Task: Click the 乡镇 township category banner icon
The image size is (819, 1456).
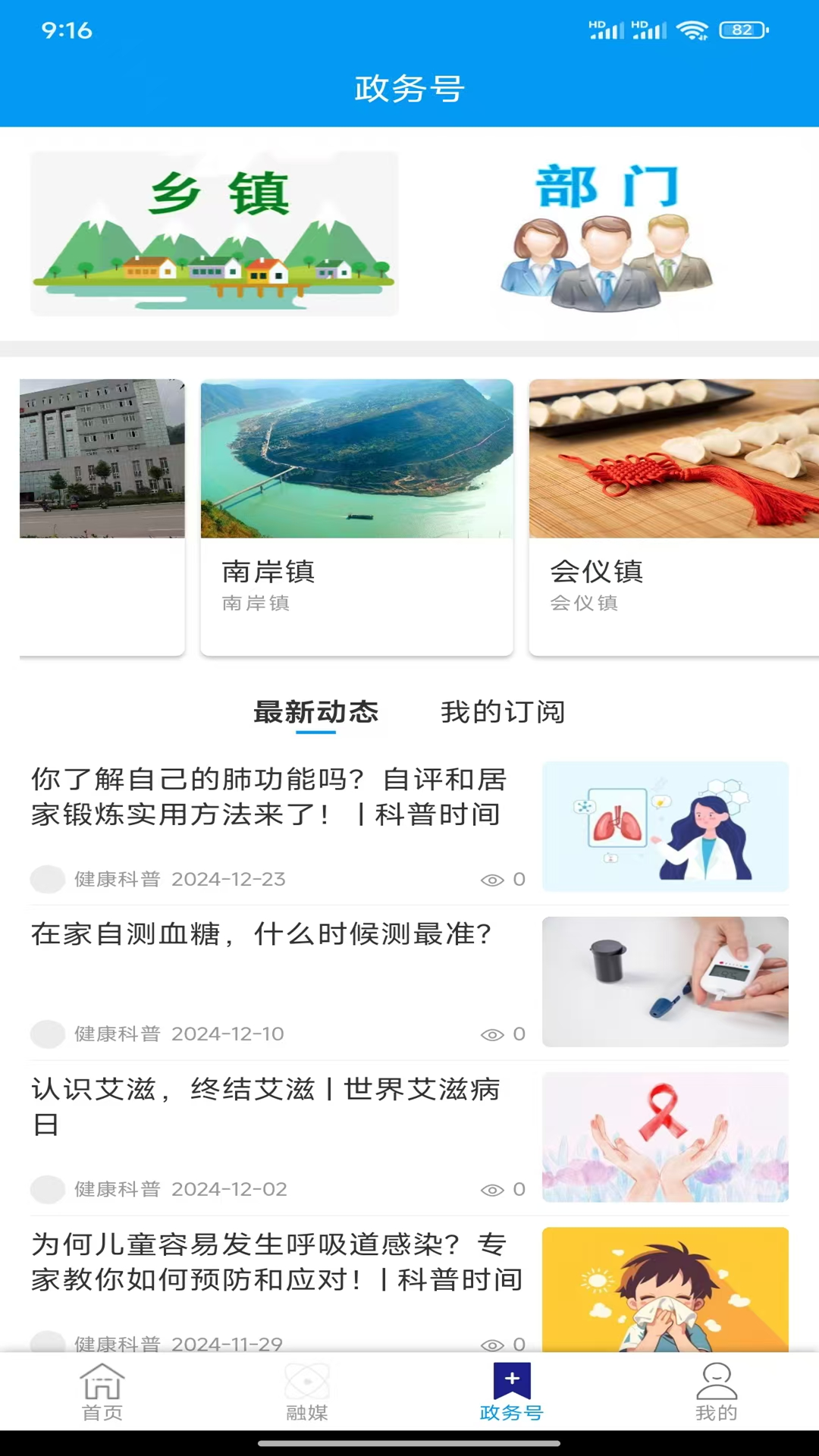Action: click(x=213, y=234)
